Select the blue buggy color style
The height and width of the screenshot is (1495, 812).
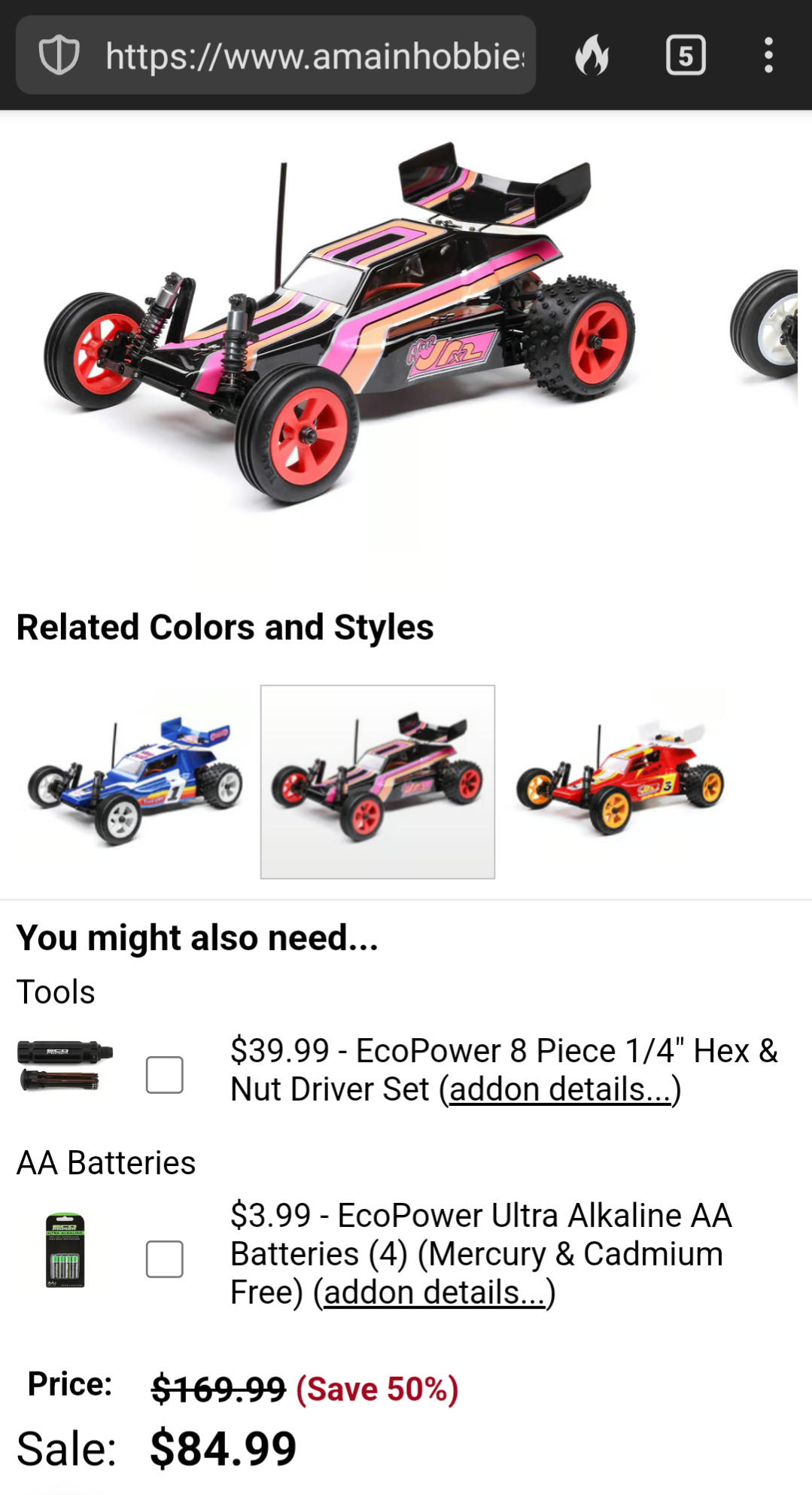[134, 781]
